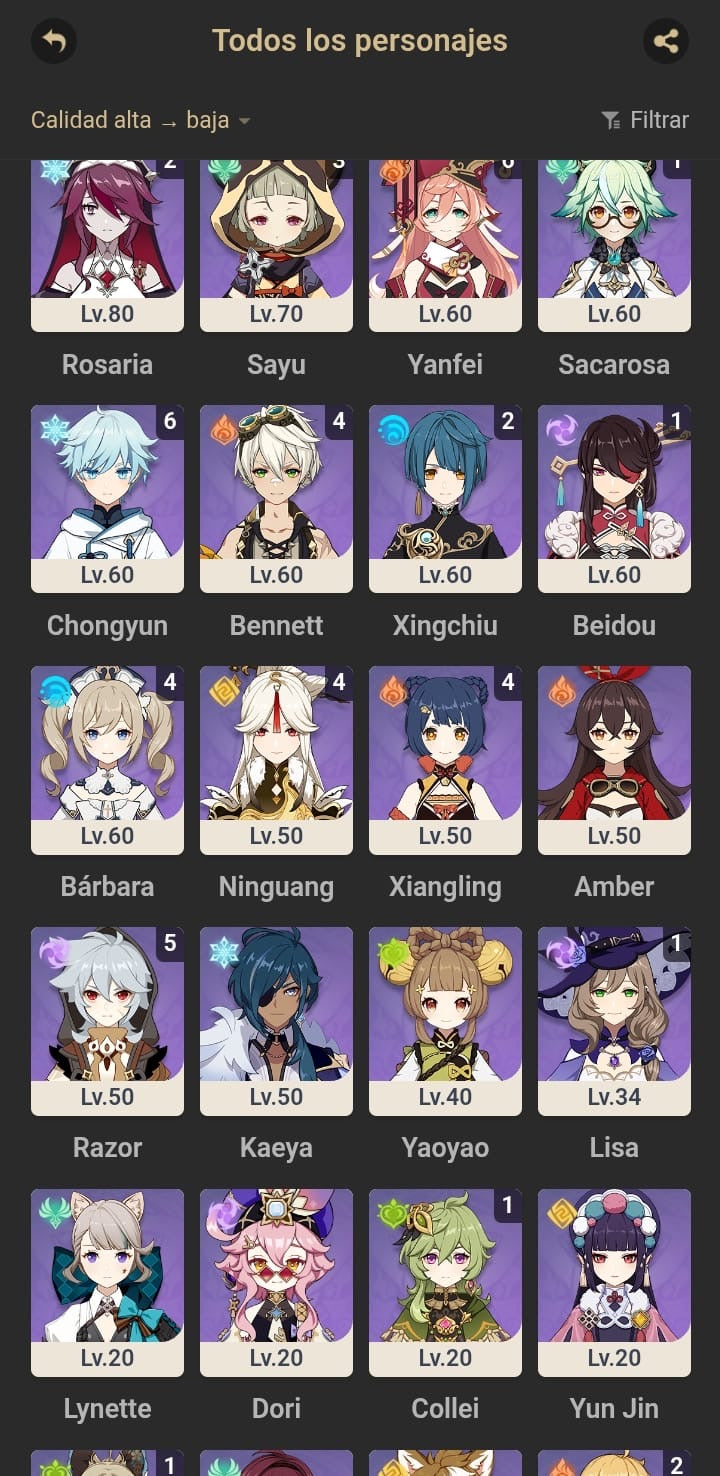Select the Kaeya card
The height and width of the screenshot is (1476, 720).
[x=276, y=1021]
